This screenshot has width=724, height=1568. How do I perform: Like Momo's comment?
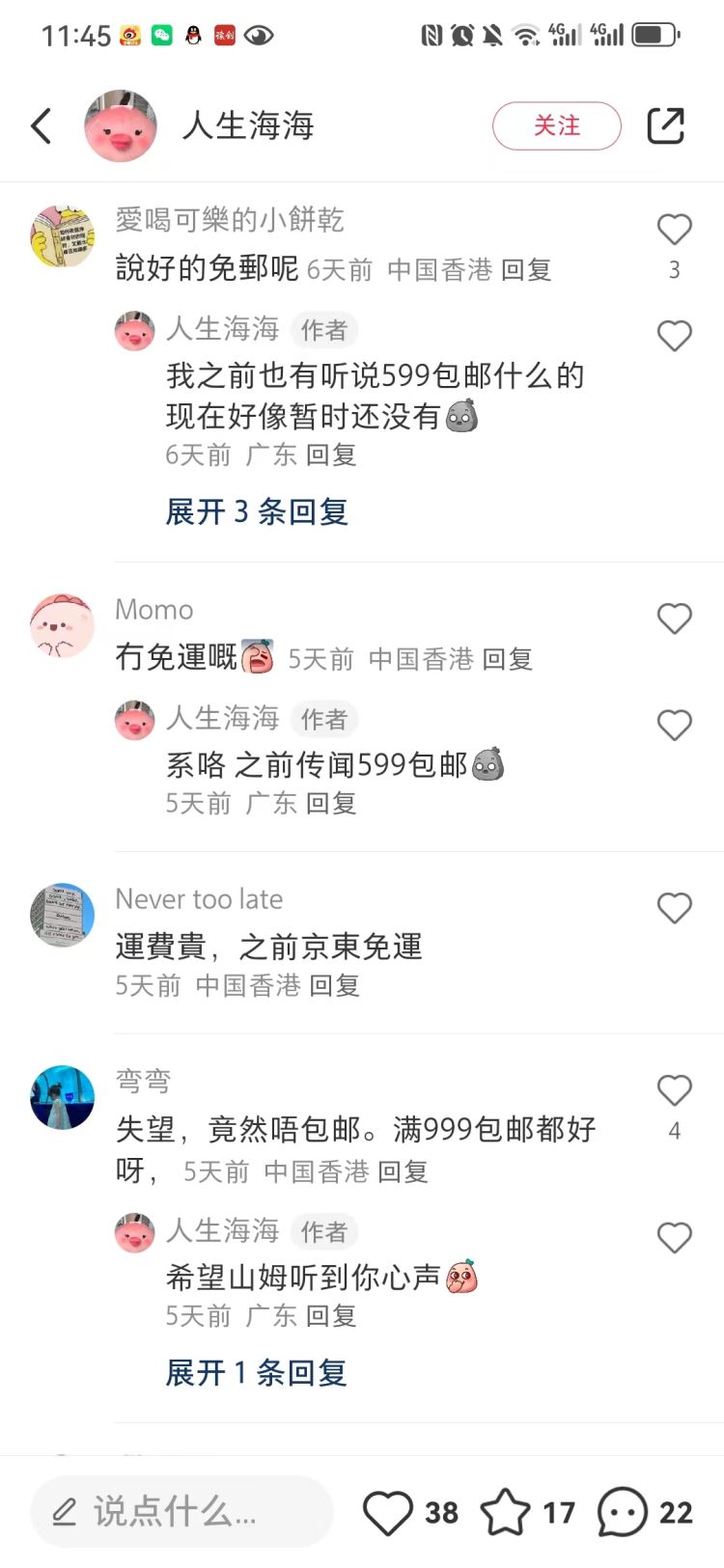(674, 619)
